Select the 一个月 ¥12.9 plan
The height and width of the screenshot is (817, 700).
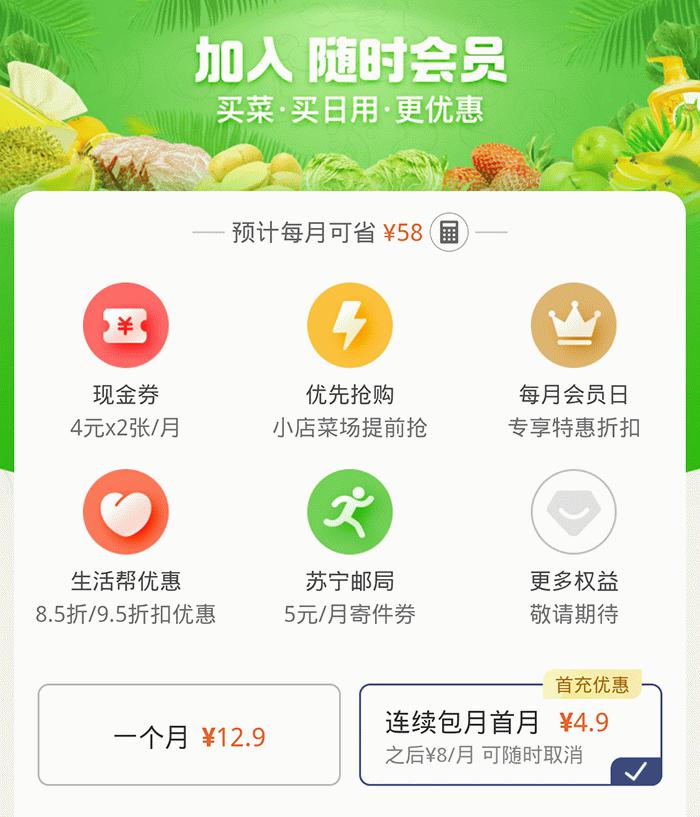pyautogui.click(x=189, y=735)
